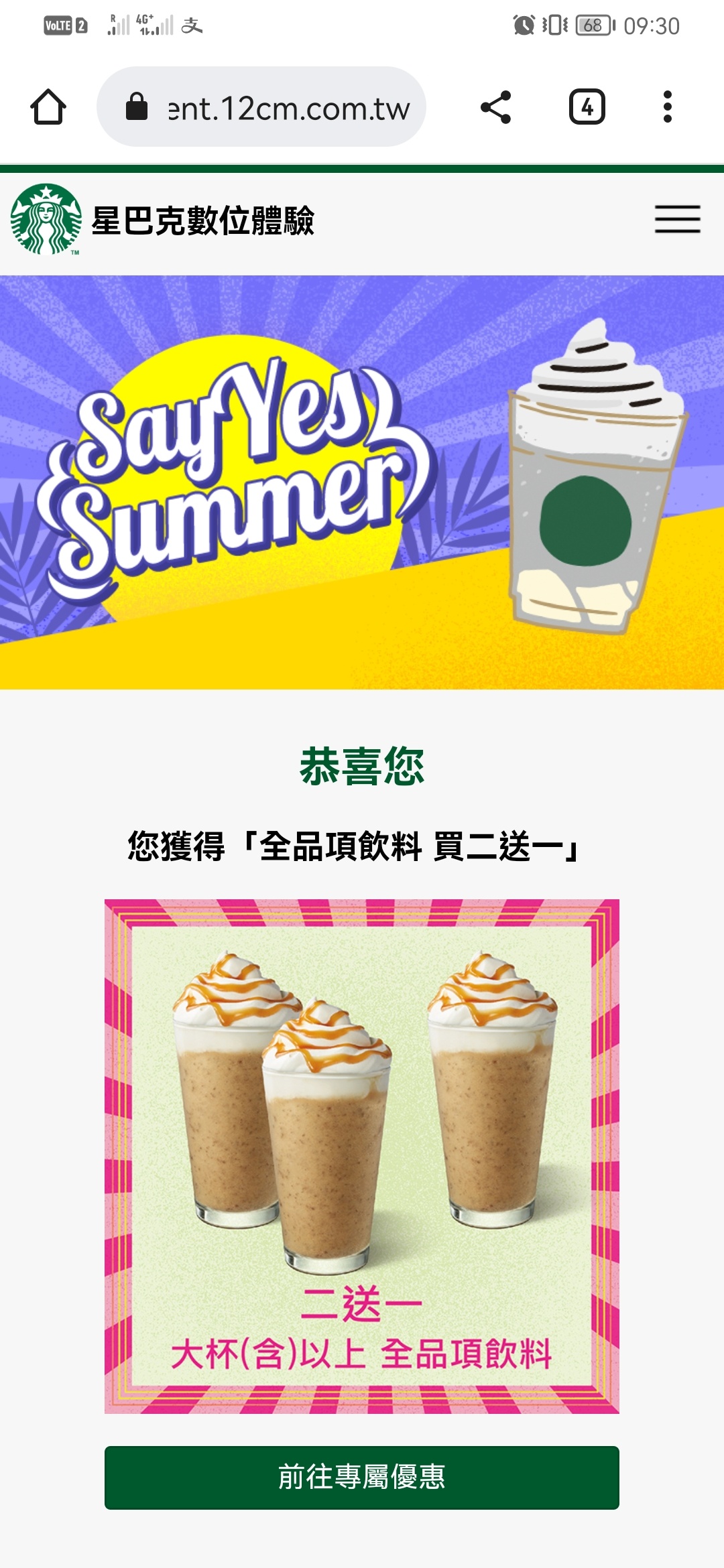Go to the browser home page
724x1568 pixels.
pos(48,107)
